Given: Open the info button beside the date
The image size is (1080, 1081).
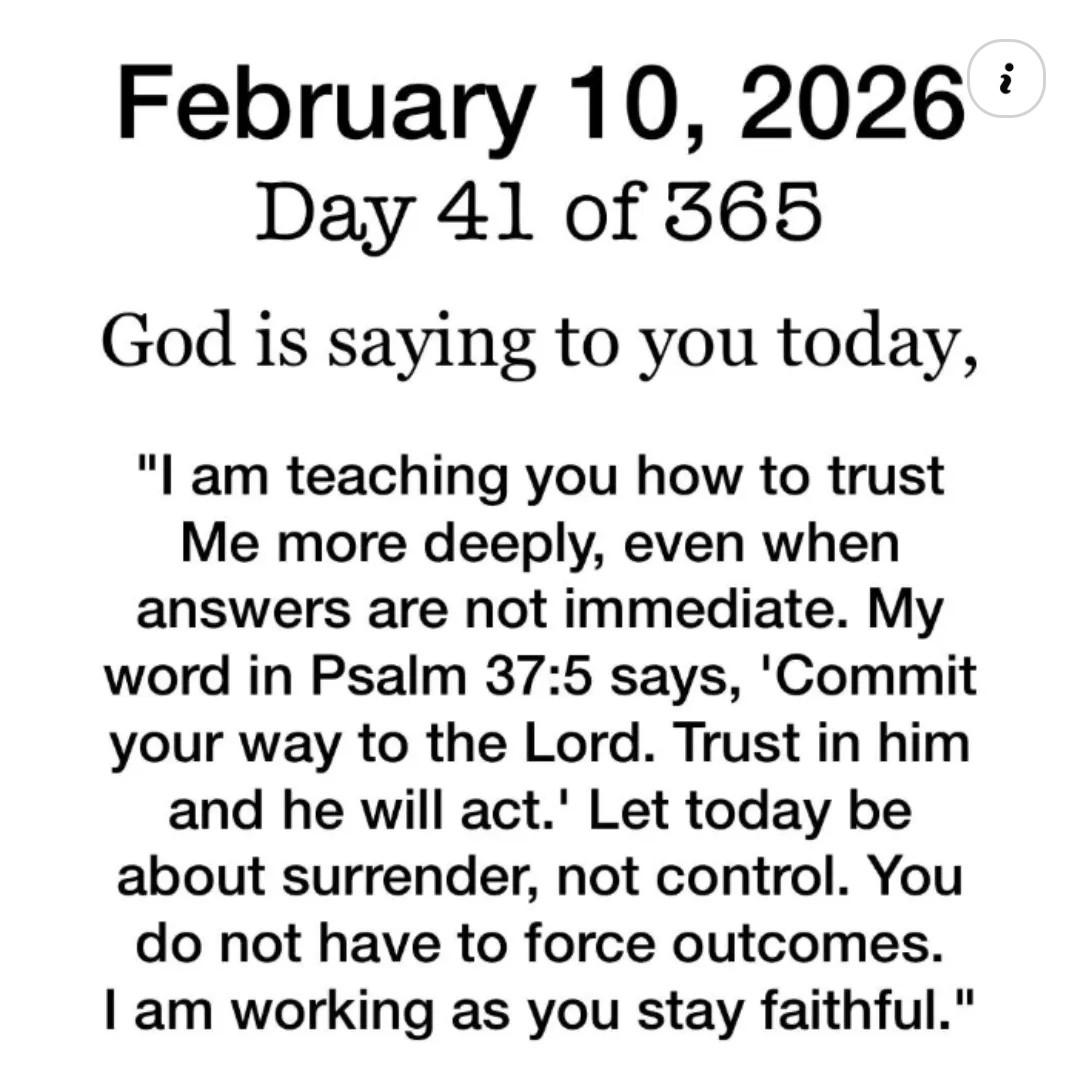Looking at the screenshot, I should point(1006,79).
